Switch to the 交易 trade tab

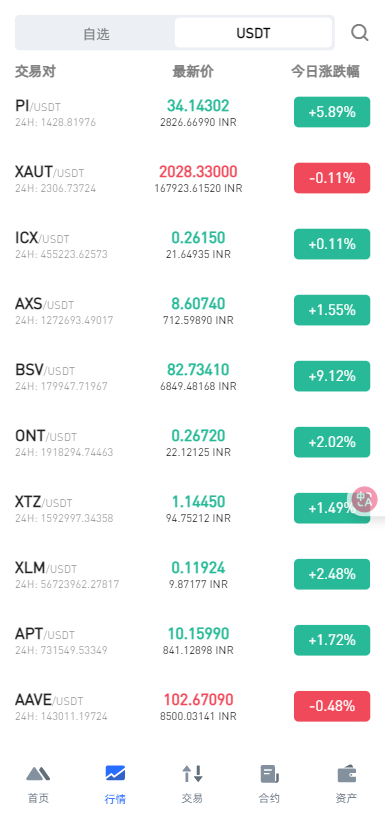pyautogui.click(x=192, y=784)
